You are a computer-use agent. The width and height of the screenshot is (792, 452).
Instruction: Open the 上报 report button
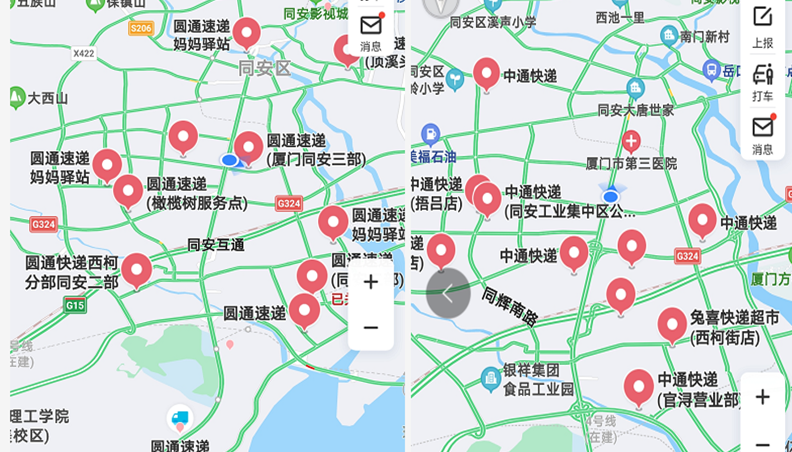coord(762,26)
